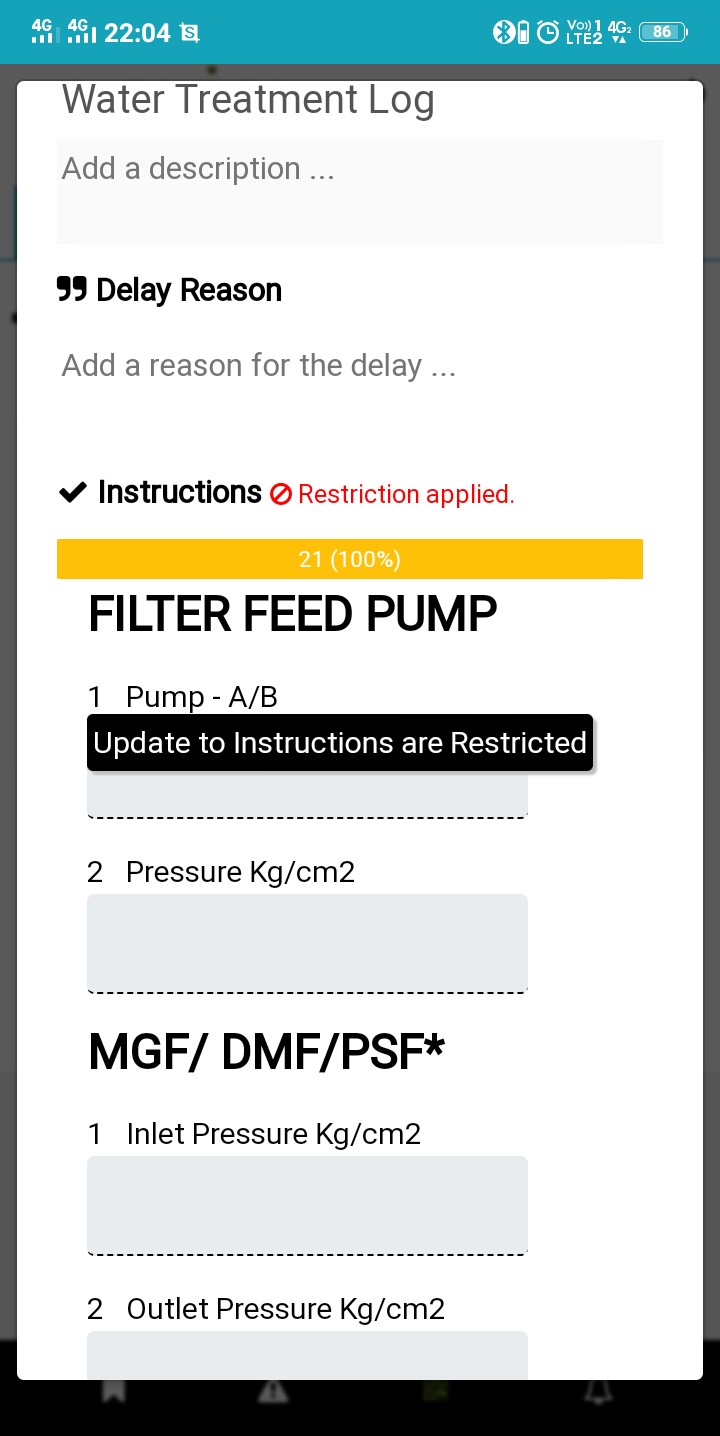Tap the warning triangle icon in bottom bar
Image resolution: width=720 pixels, height=1436 pixels.
(273, 1391)
